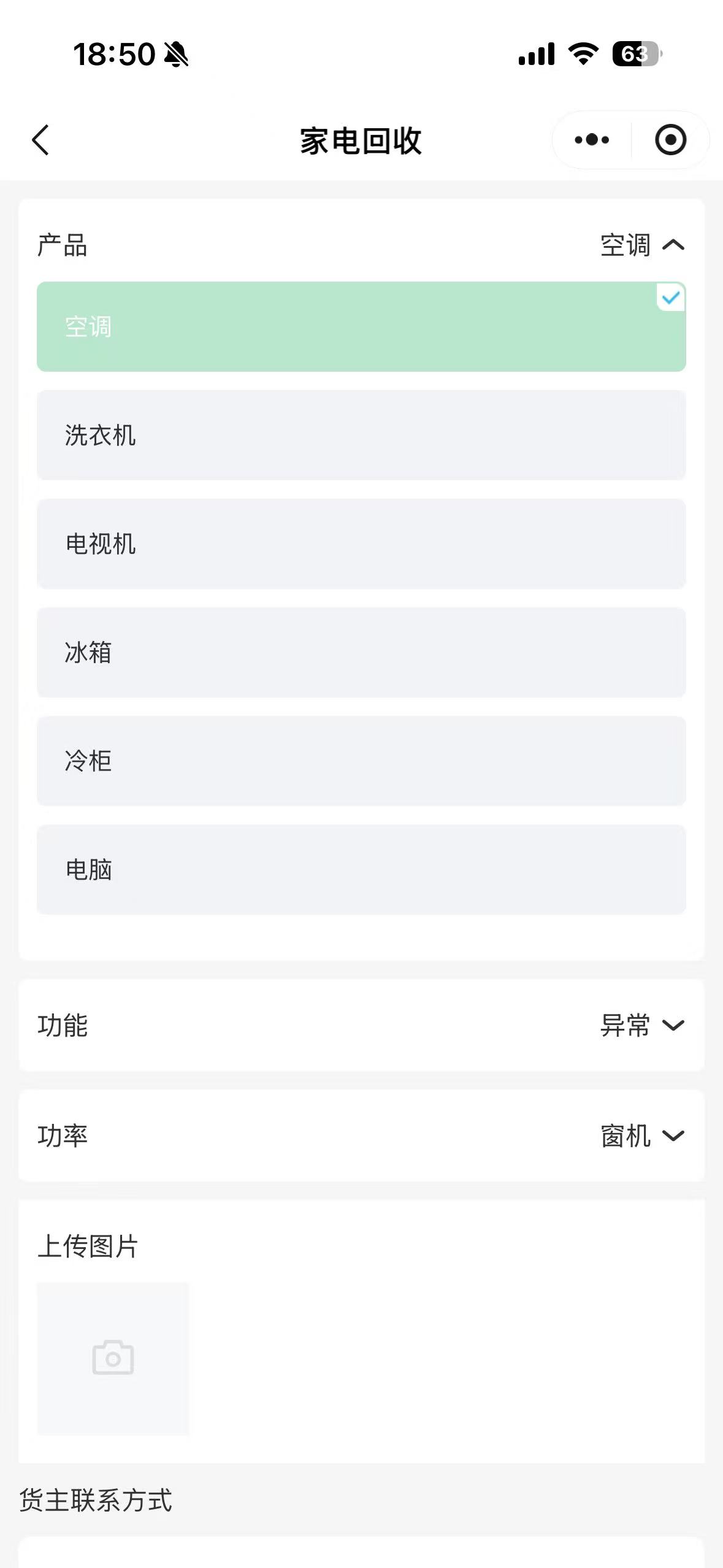Choose 洗衣机 from product list
Image resolution: width=723 pixels, height=1568 pixels.
tap(361, 435)
